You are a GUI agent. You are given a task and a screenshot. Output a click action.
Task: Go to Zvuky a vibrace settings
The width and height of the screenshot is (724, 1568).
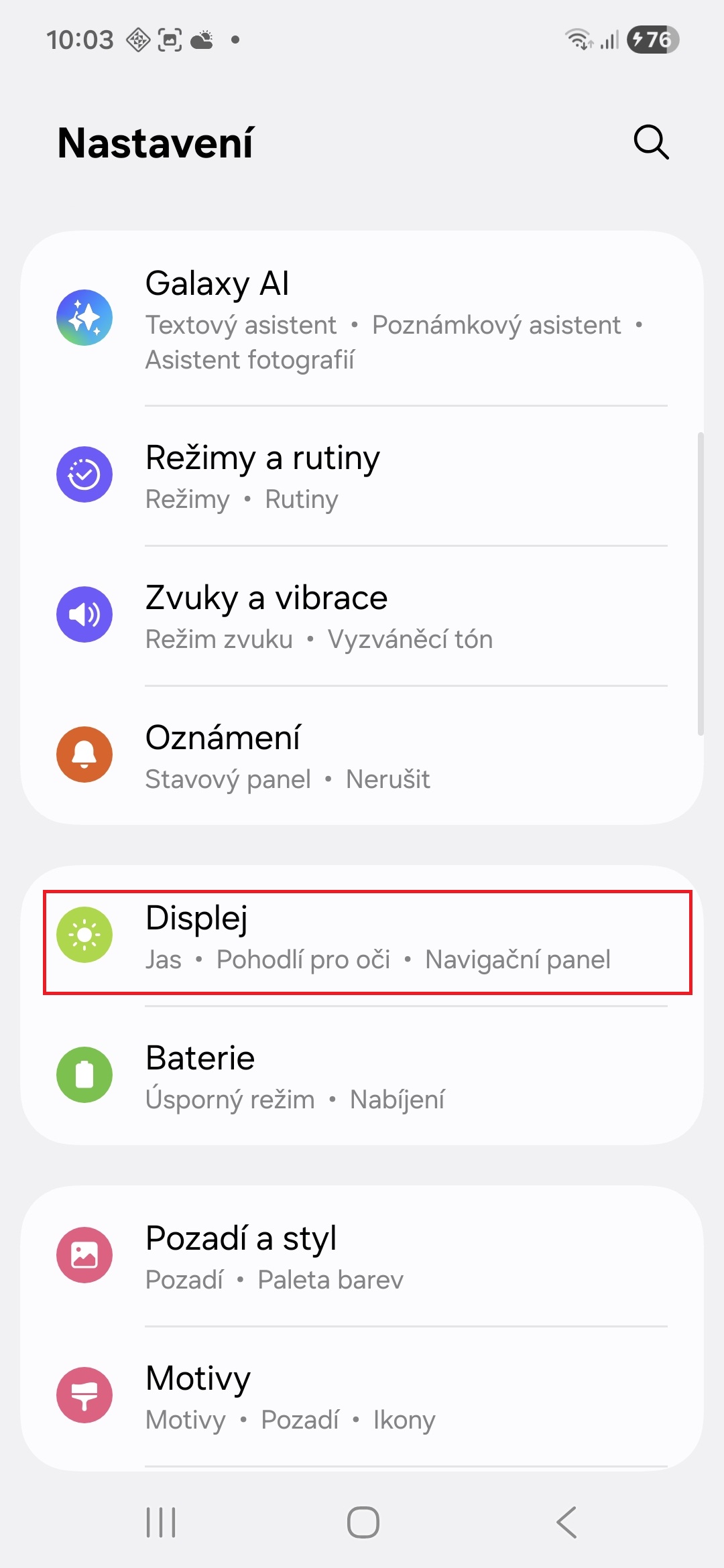pyautogui.click(x=362, y=616)
